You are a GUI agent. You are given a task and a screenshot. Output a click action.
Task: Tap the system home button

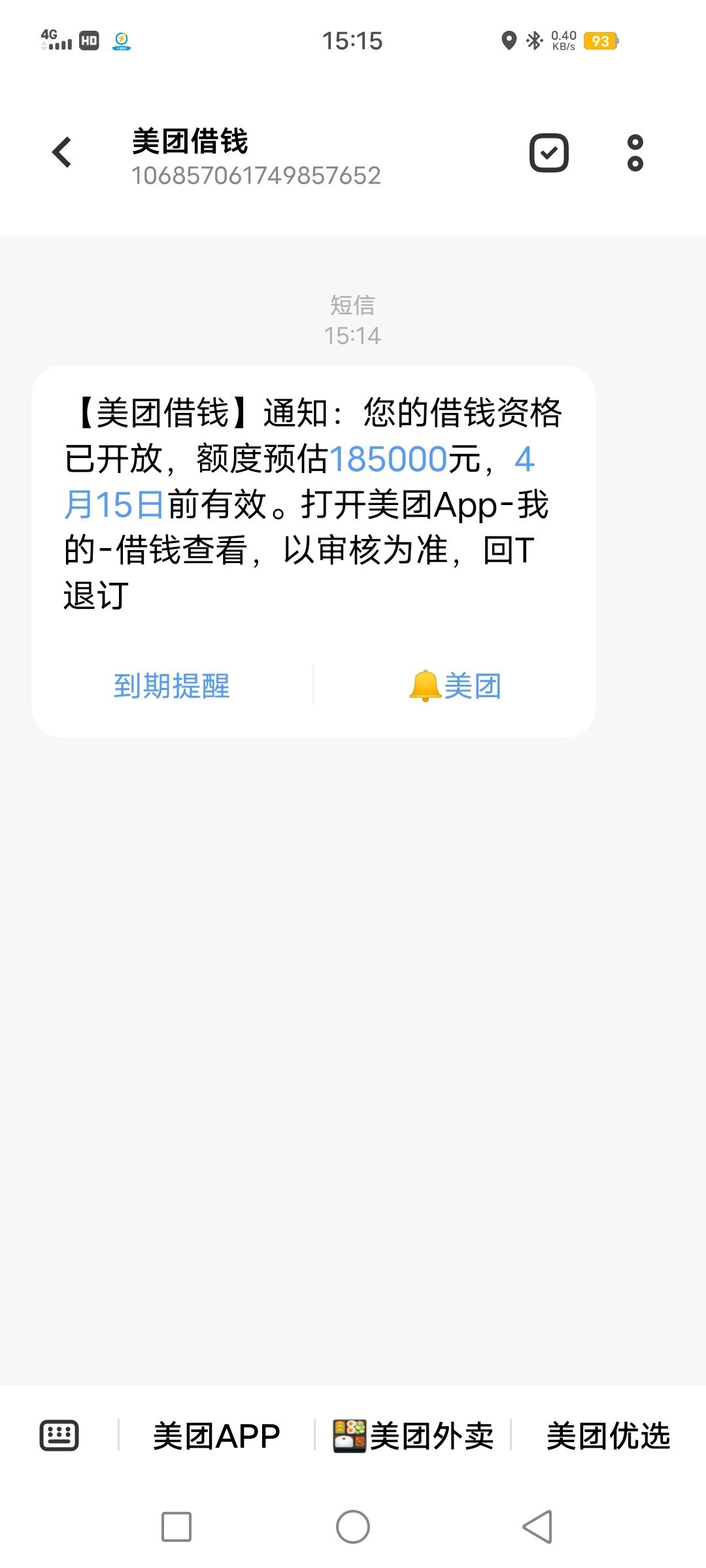coord(353,1527)
